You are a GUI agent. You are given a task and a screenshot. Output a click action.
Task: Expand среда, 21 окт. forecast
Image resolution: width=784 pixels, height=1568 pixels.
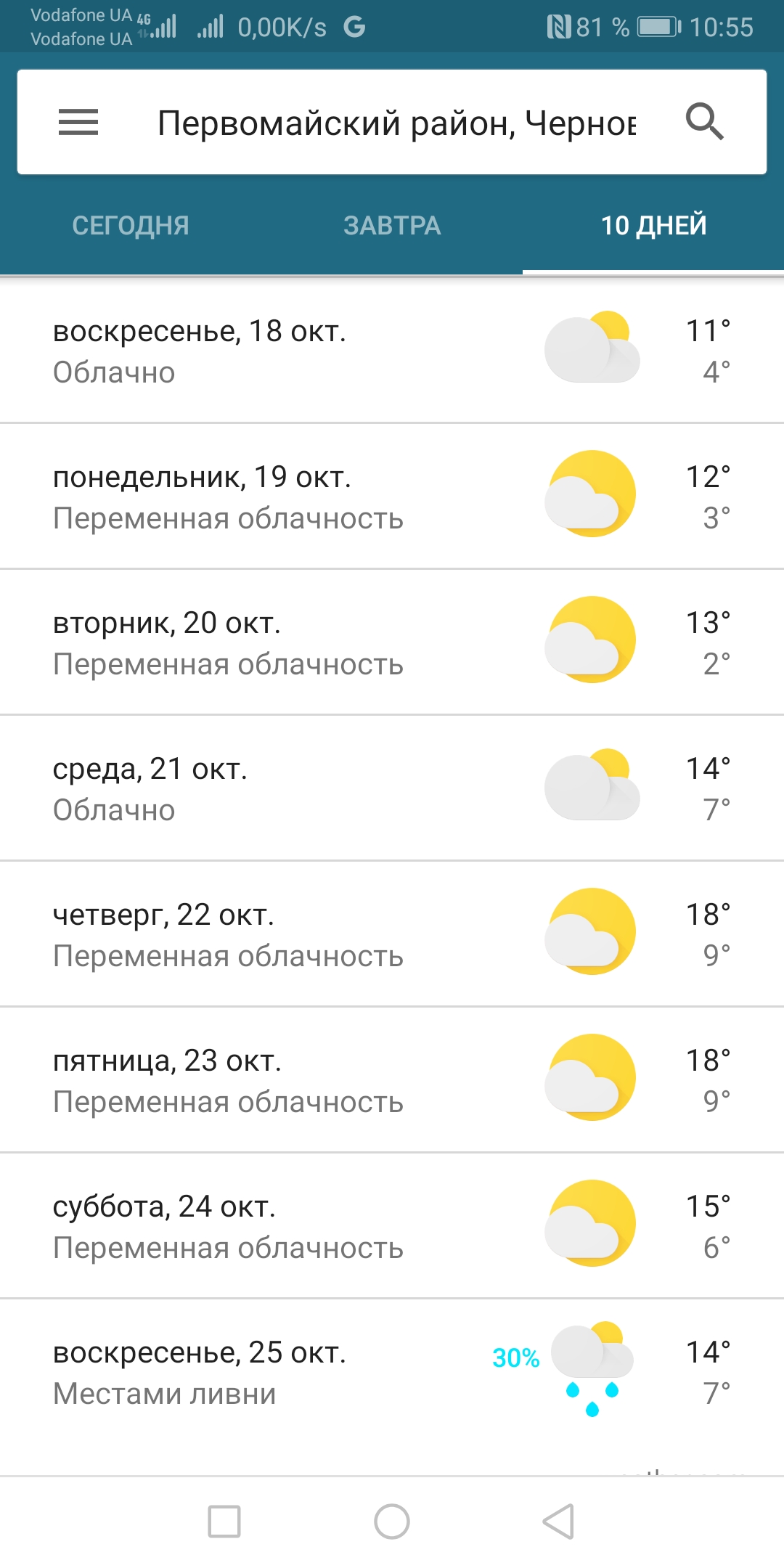click(x=392, y=788)
